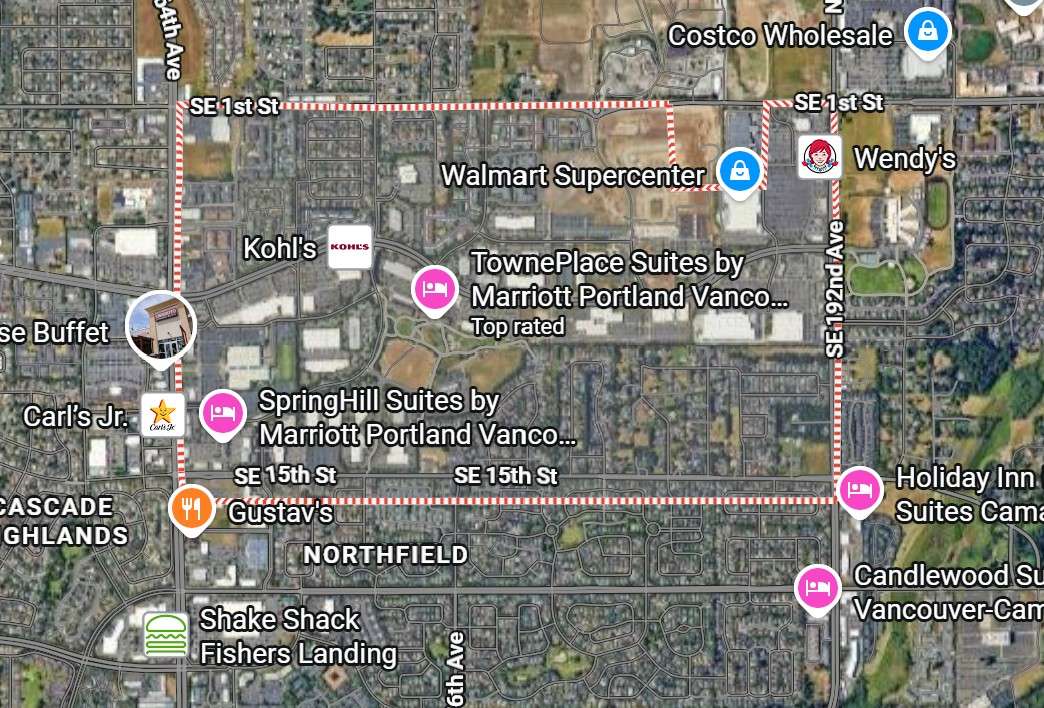View SpringHill Suites by Marriott hotel pin
The image size is (1044, 708).
coord(223,413)
